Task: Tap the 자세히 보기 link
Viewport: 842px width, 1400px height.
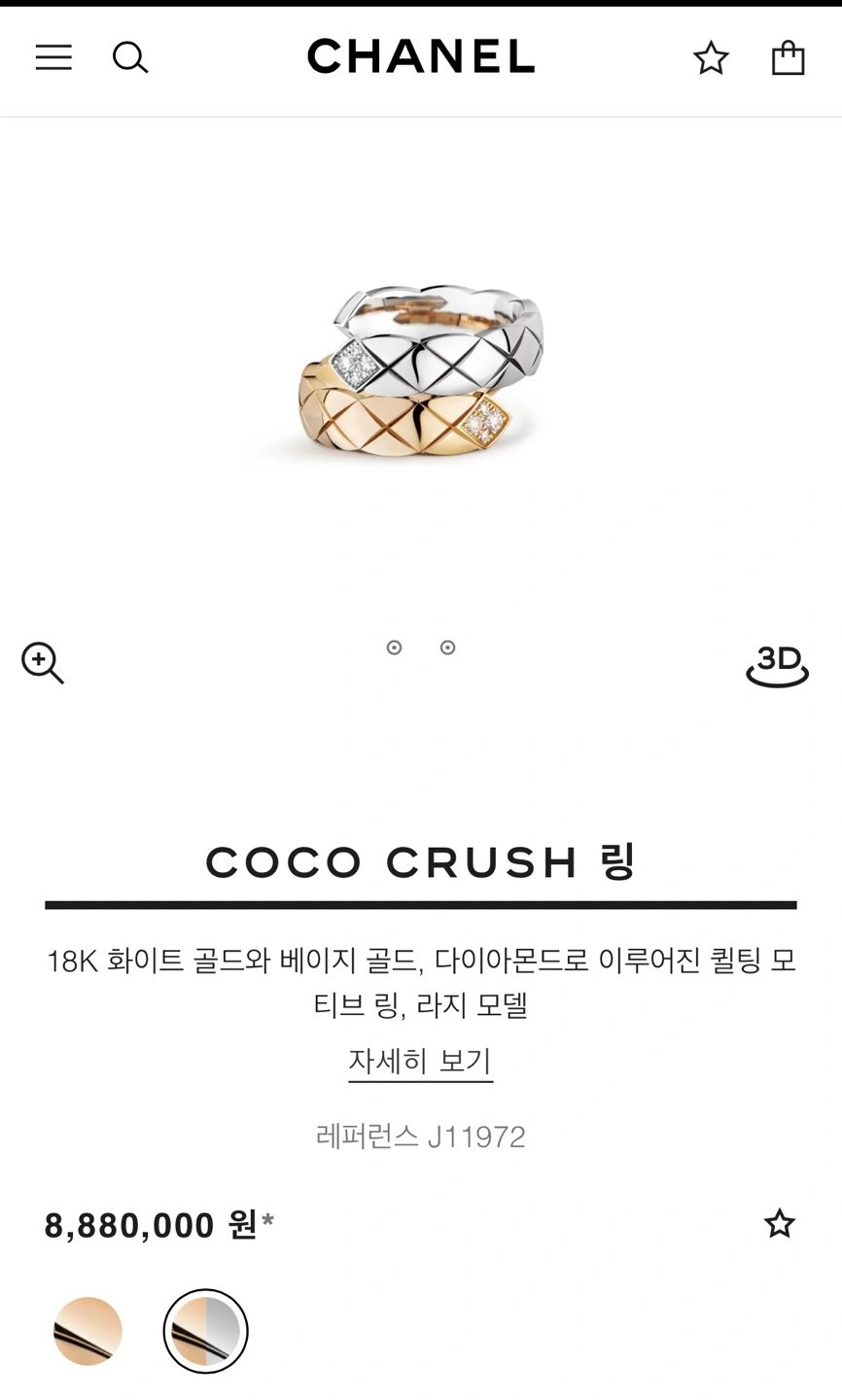Action: (x=421, y=1061)
